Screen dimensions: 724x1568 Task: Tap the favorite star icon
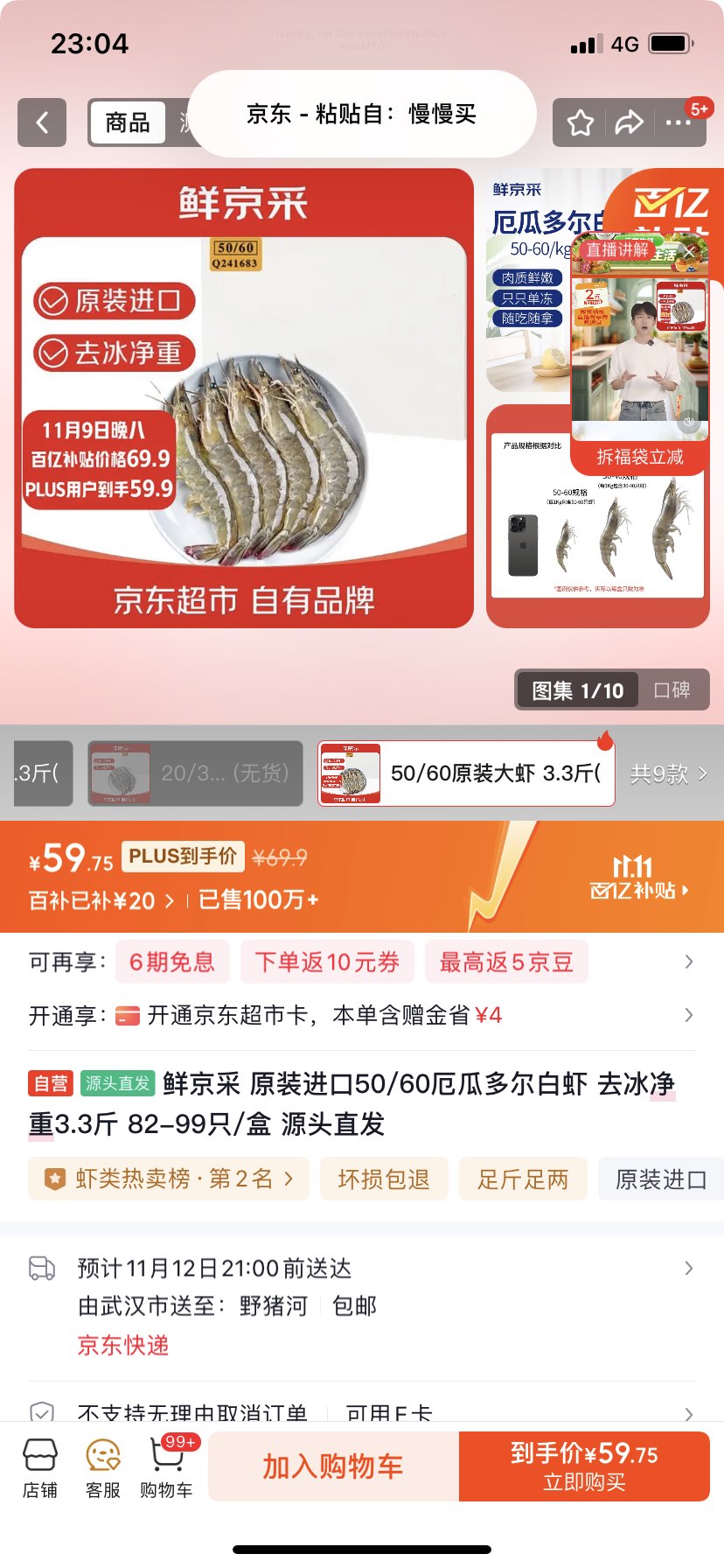pyautogui.click(x=579, y=122)
